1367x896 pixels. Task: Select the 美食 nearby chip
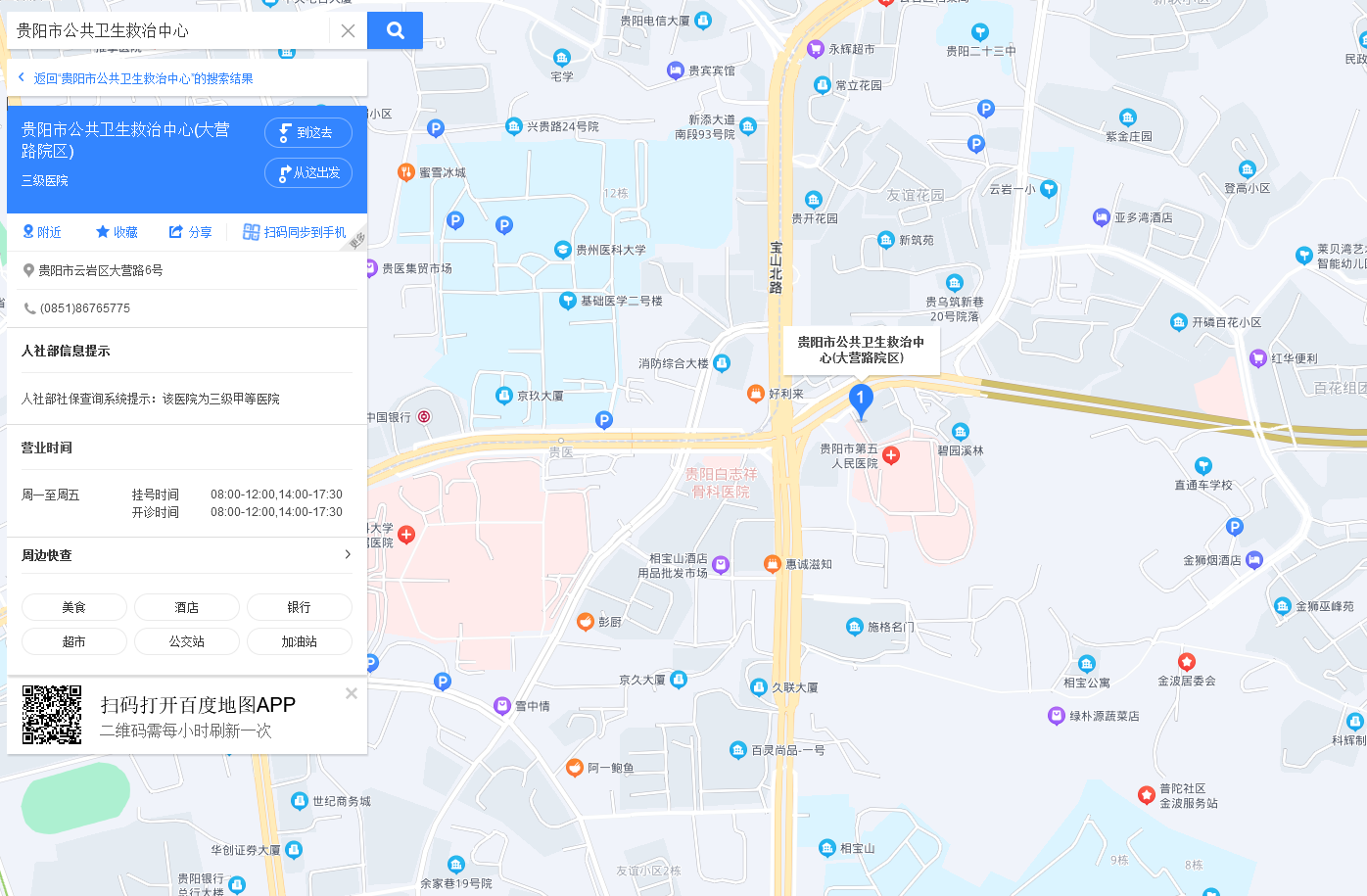(x=74, y=607)
